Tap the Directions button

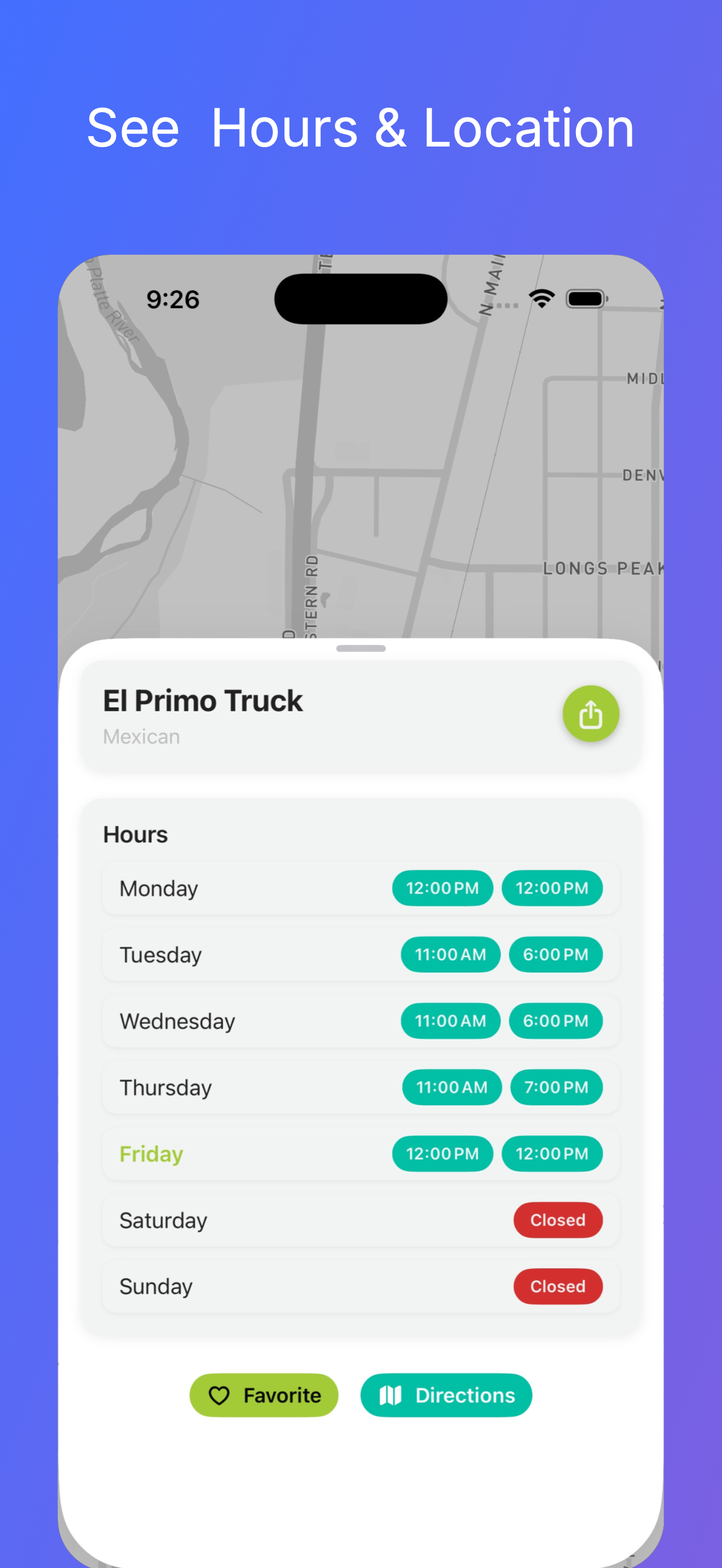(x=446, y=1395)
